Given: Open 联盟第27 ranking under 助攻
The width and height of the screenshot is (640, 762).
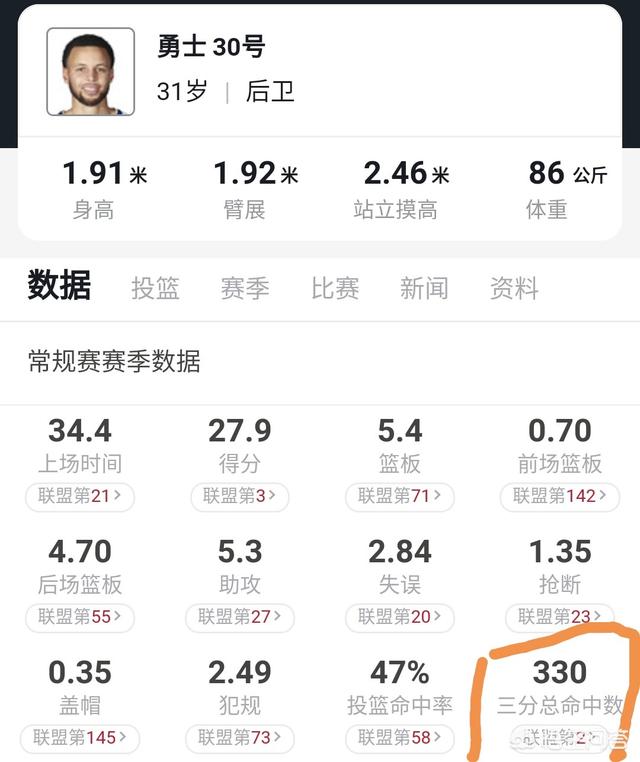Looking at the screenshot, I should (x=240, y=617).
